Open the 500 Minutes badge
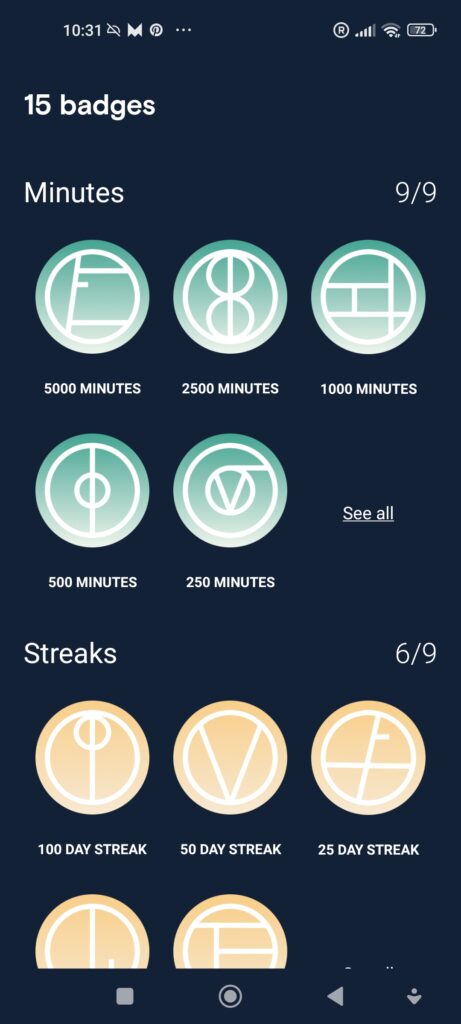The image size is (461, 1024). tap(92, 490)
